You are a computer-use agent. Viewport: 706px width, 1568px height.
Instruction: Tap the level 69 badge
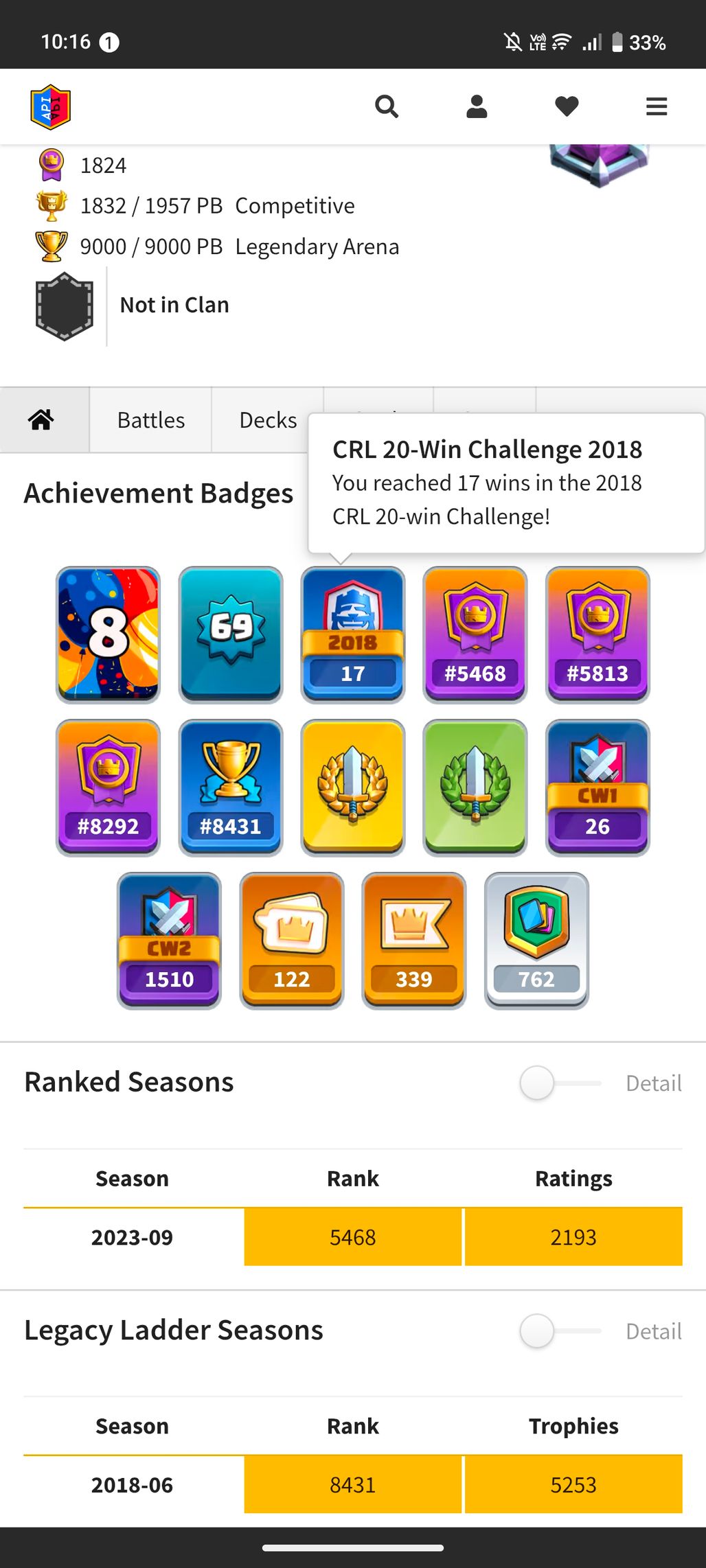(x=231, y=634)
